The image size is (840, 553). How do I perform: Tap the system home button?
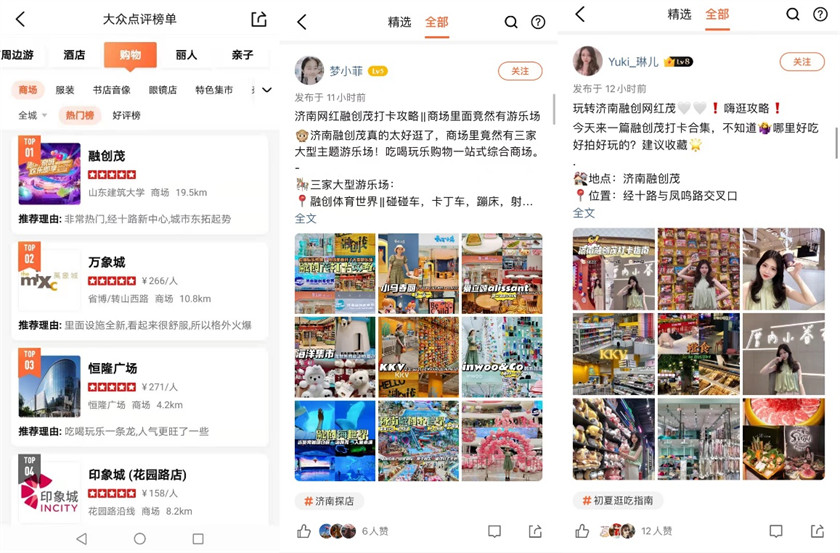(140, 539)
